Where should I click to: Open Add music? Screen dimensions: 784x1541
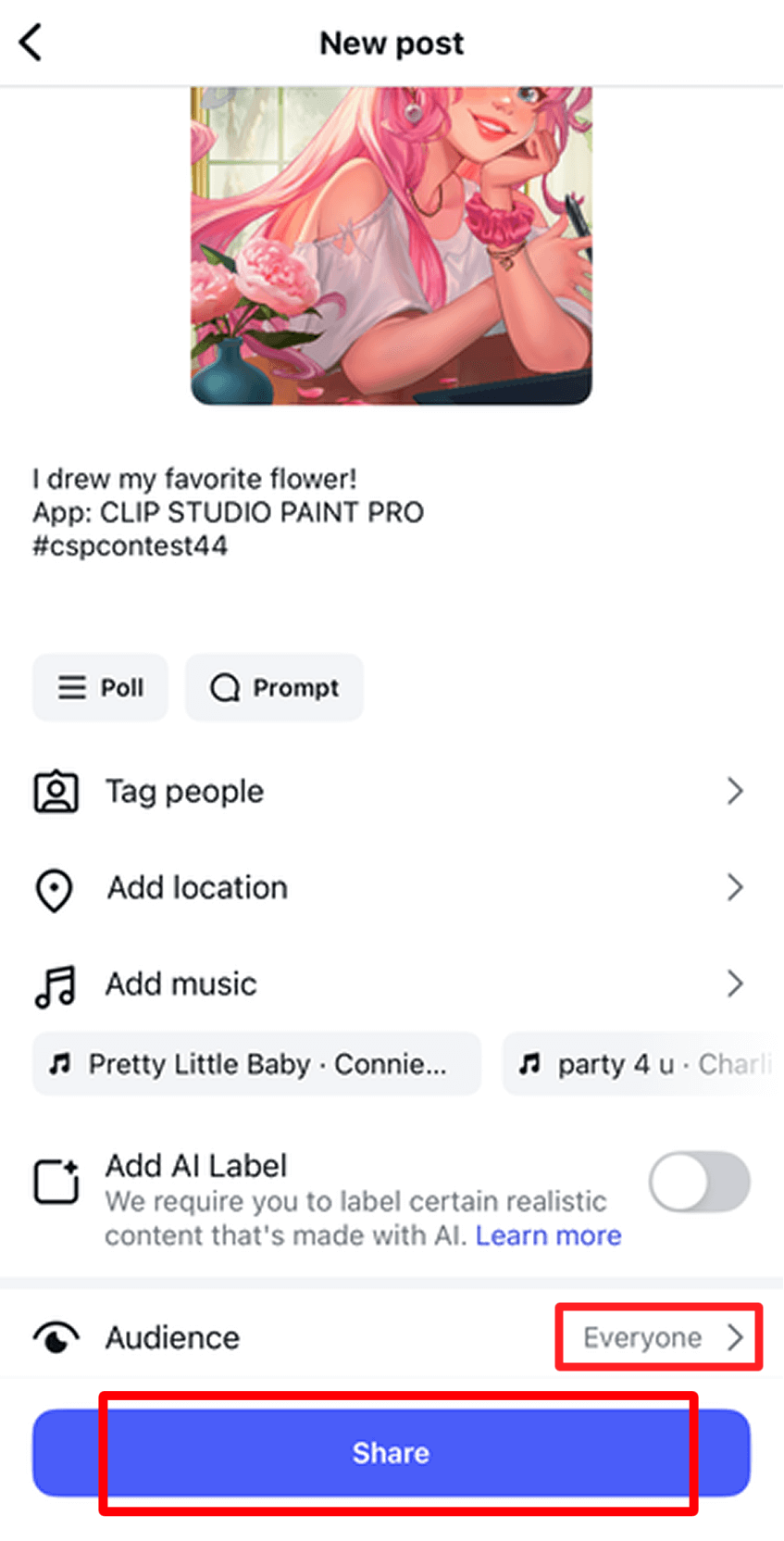(x=389, y=983)
